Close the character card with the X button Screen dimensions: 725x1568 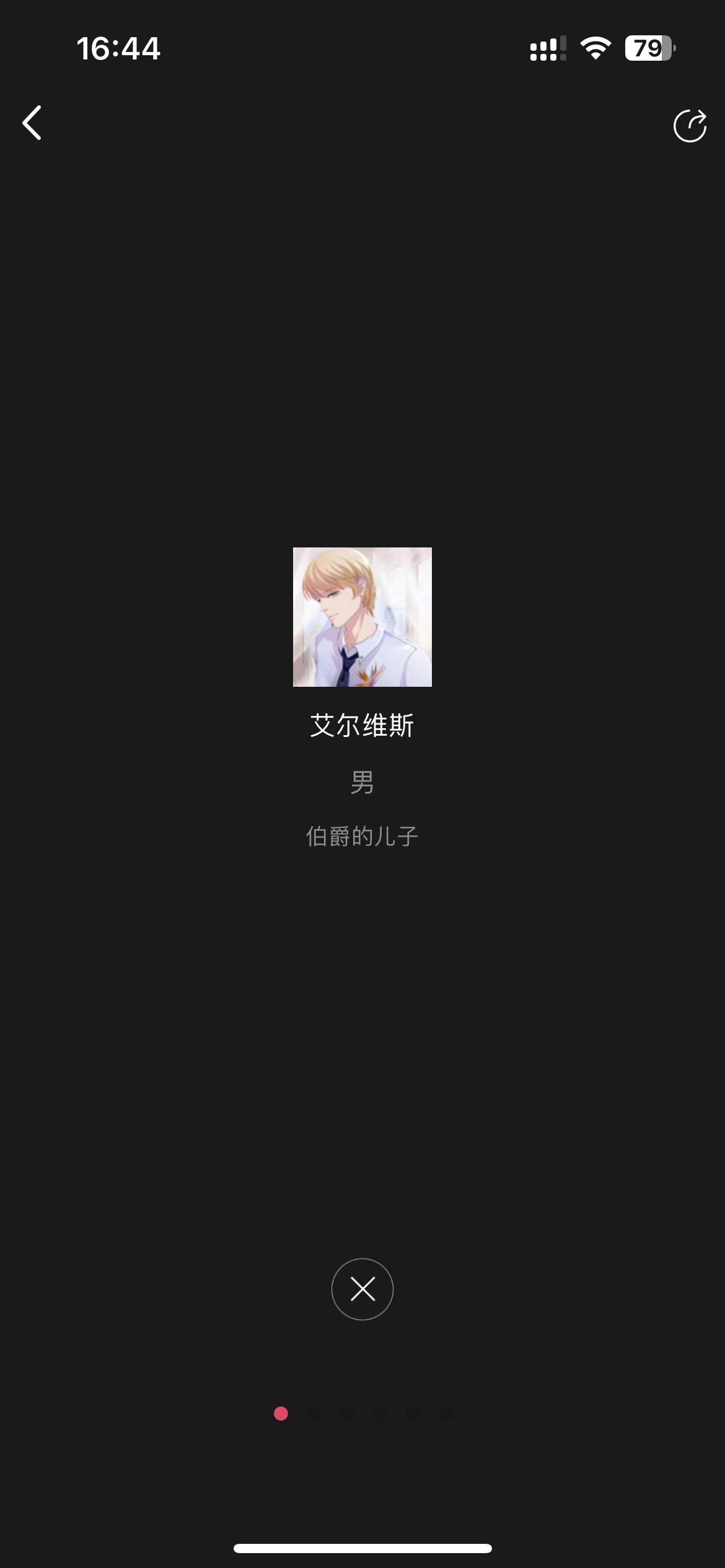[x=362, y=1289]
